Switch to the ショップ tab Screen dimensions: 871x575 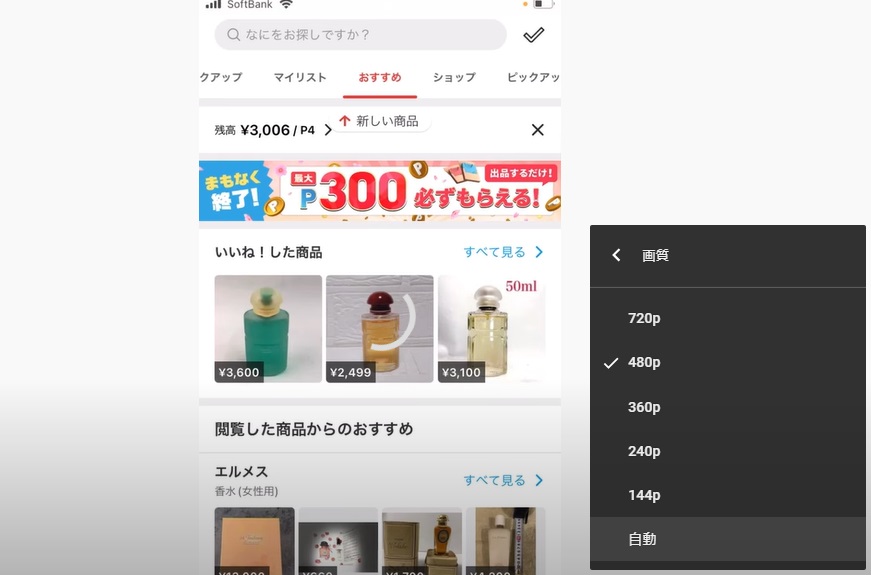(x=454, y=77)
